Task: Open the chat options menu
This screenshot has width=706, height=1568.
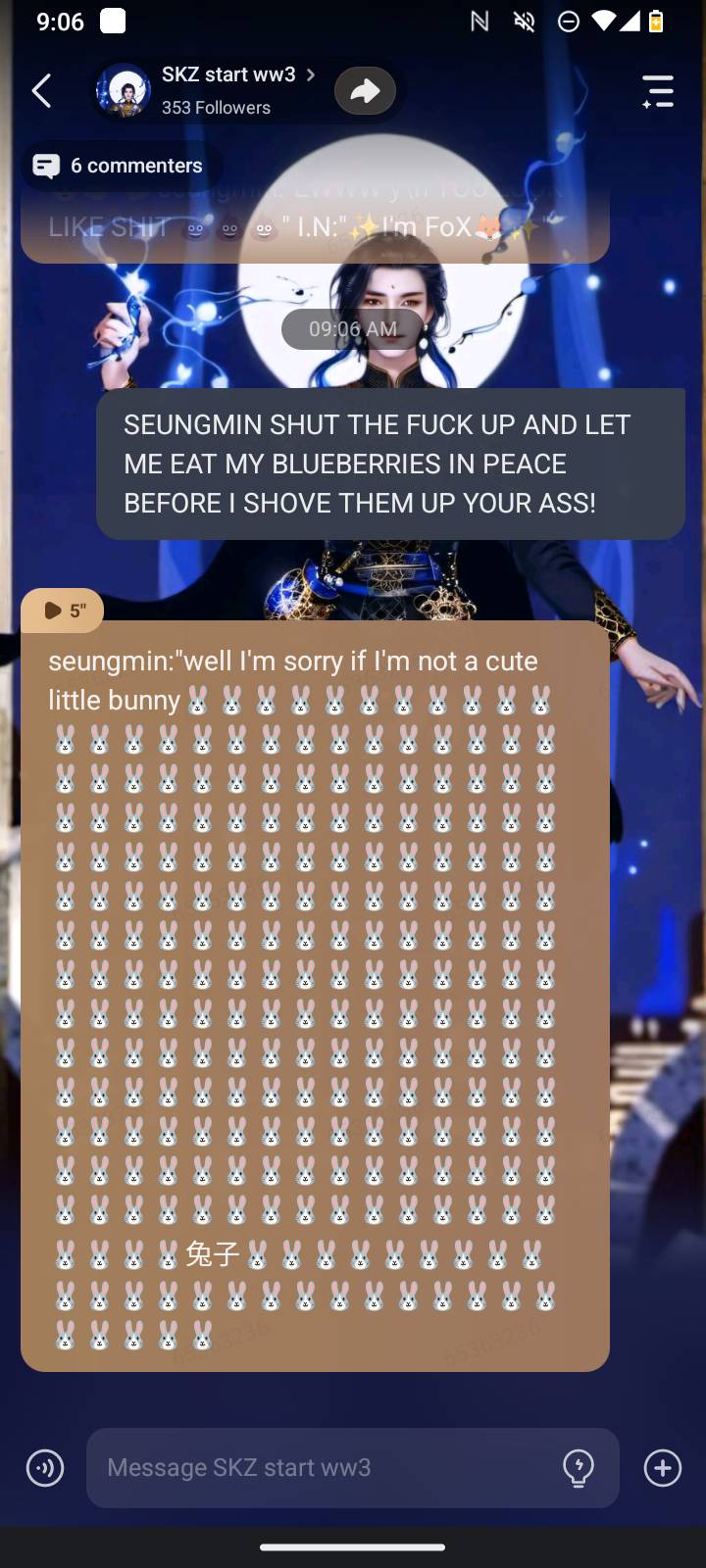Action: pyautogui.click(x=658, y=91)
